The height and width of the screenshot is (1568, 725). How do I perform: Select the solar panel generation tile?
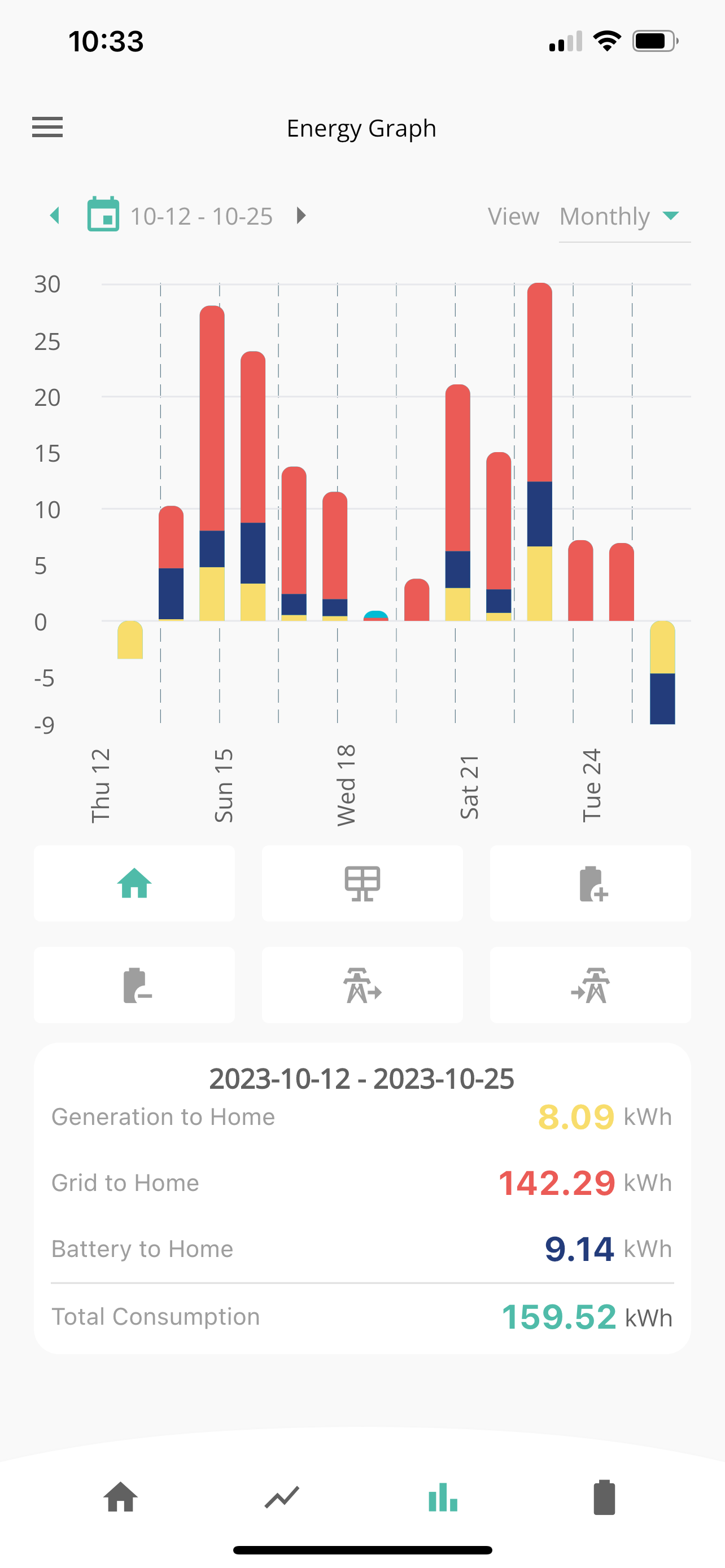(362, 883)
